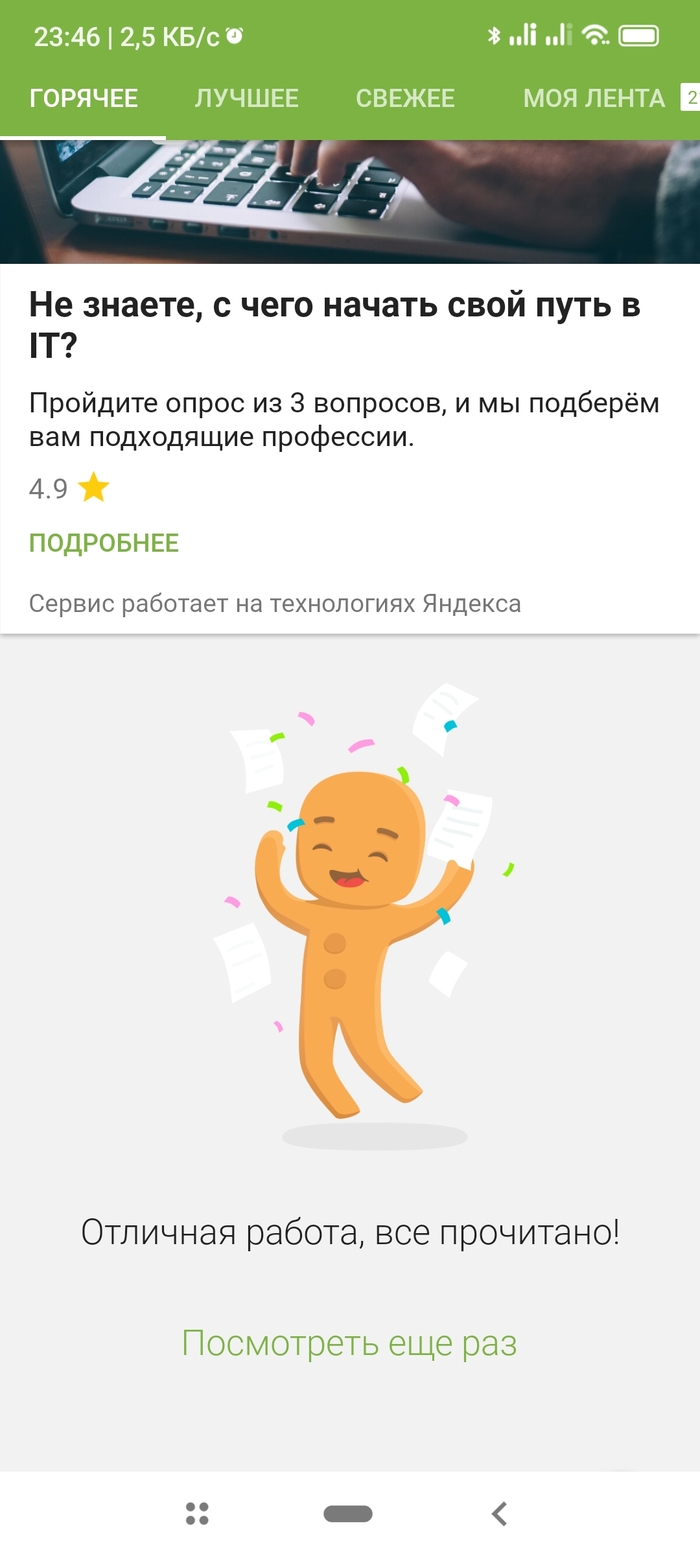
Task: Tap Подробнее on the IT ad
Action: 104,543
